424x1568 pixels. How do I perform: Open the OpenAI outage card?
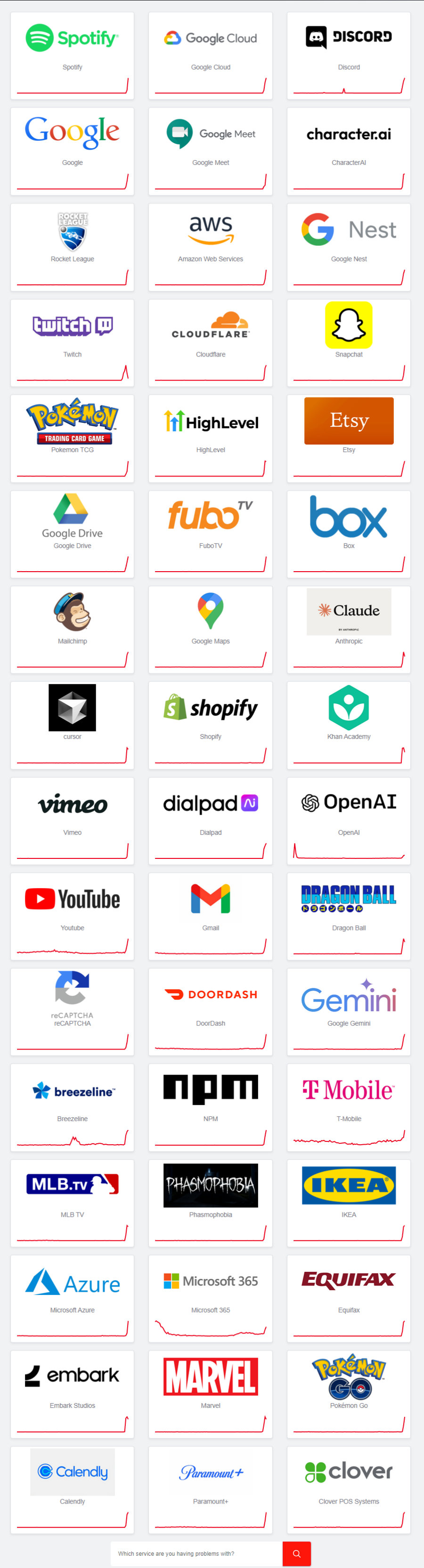point(349,819)
